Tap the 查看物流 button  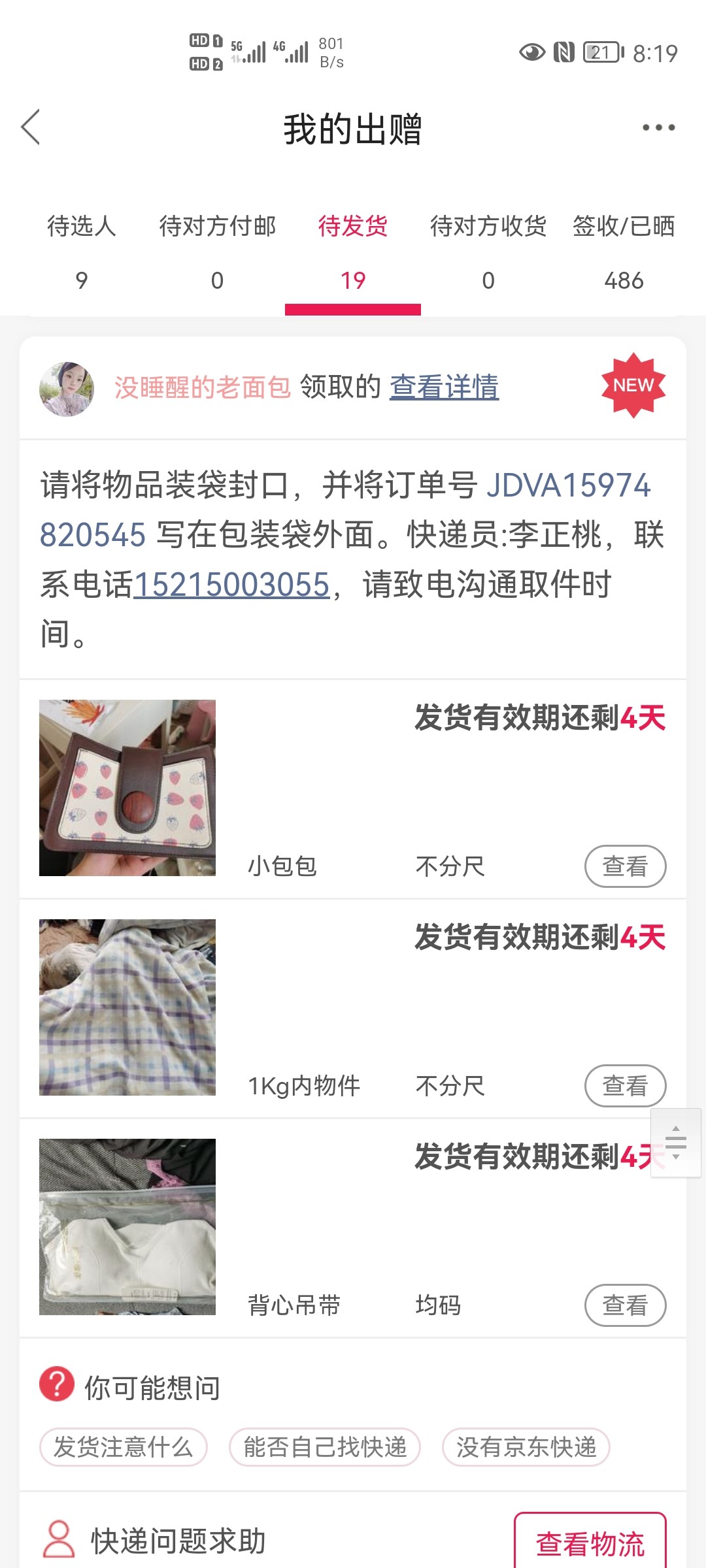coord(590,1543)
